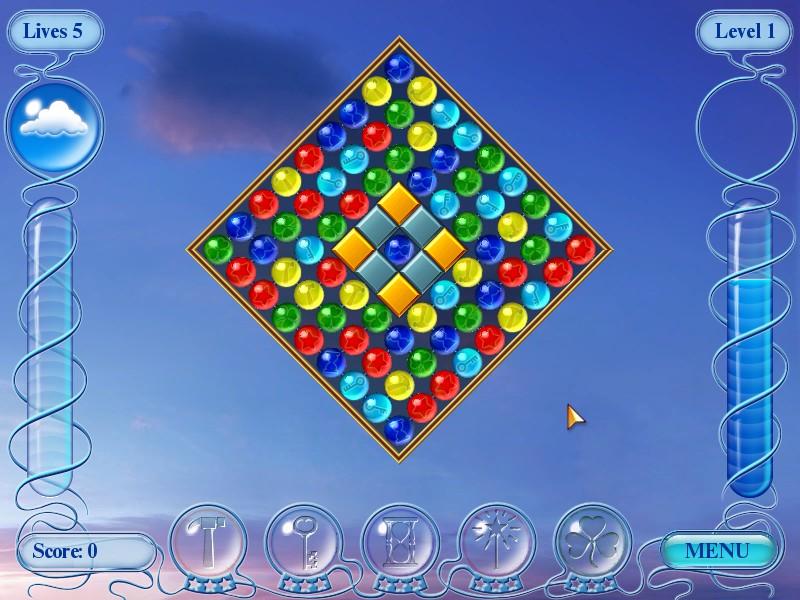Tap the blue ball inside center frame
The image size is (800, 600).
click(x=398, y=248)
